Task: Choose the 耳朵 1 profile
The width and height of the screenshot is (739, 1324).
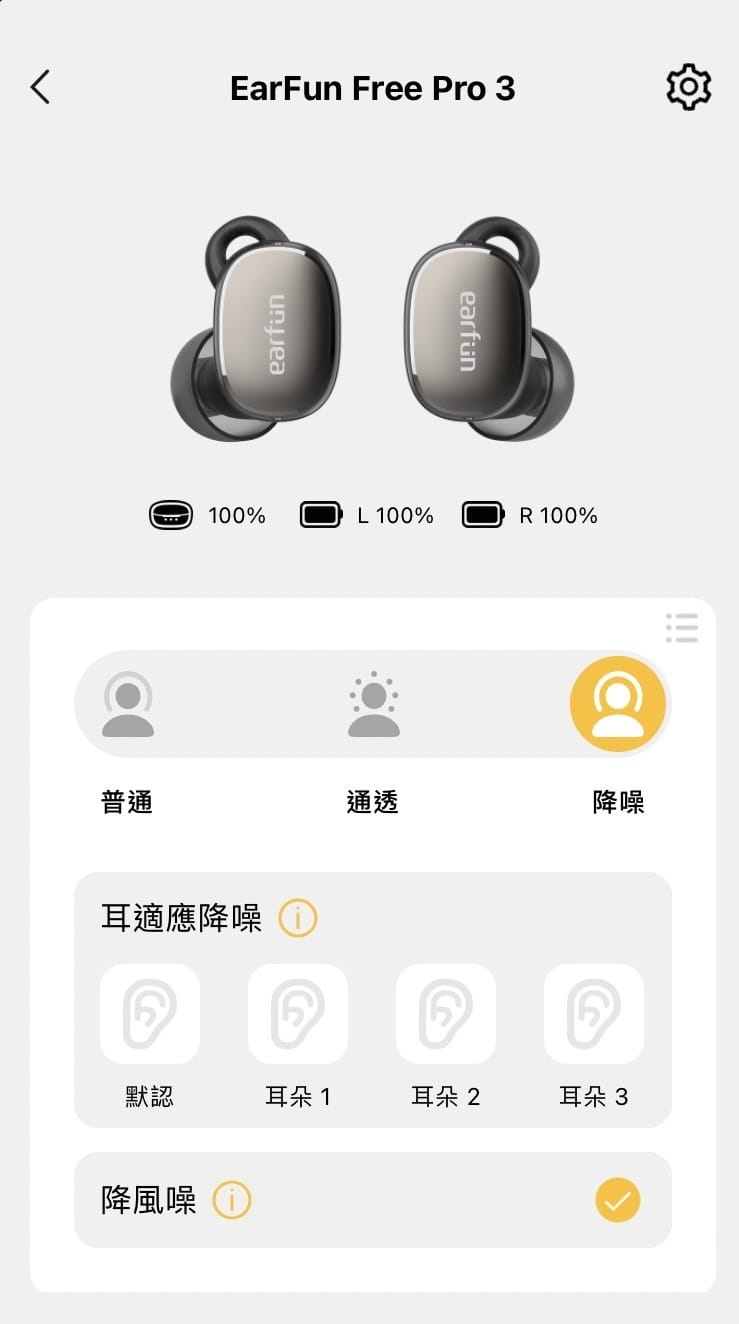Action: tap(298, 1014)
